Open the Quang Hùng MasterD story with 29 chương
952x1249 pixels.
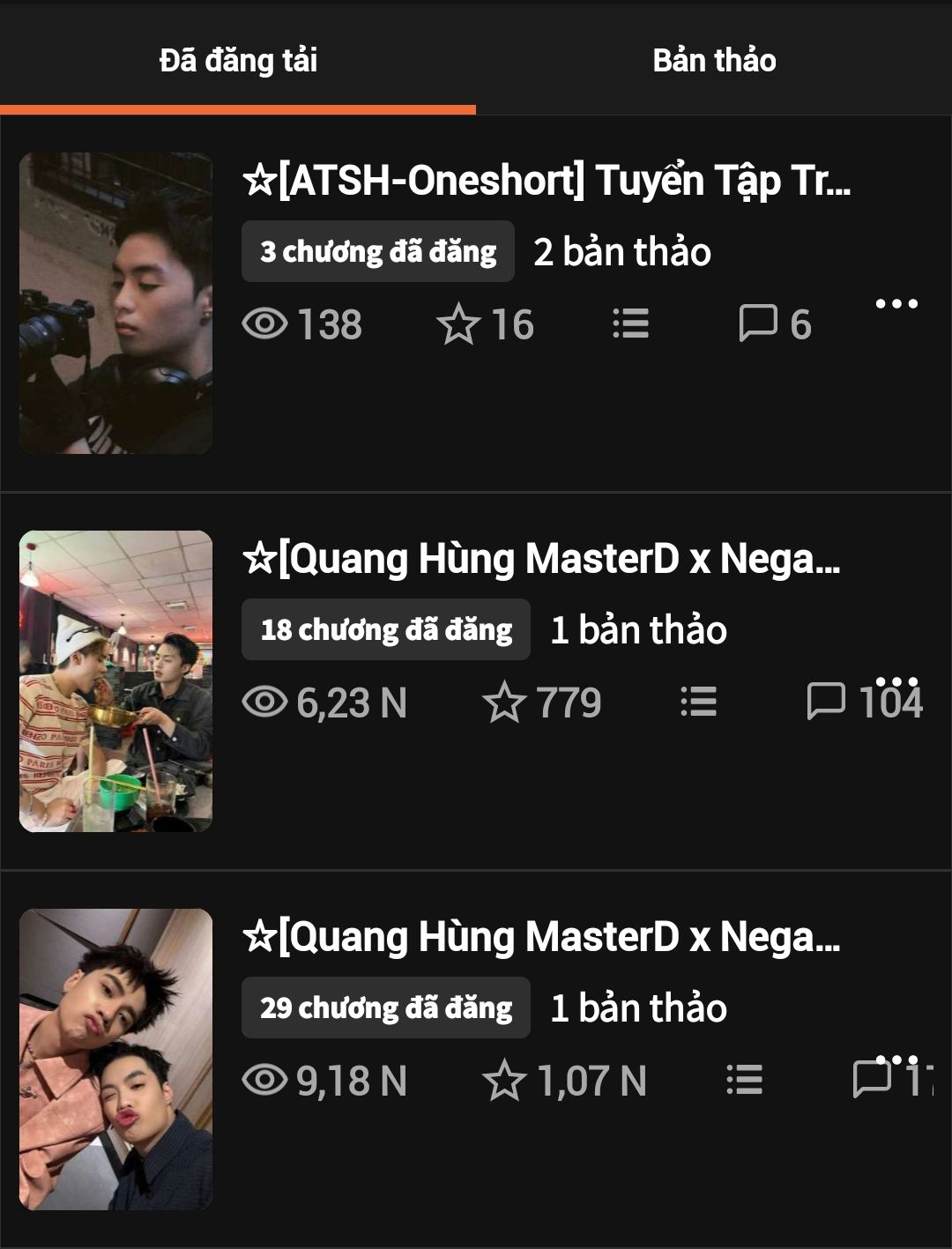(541, 937)
